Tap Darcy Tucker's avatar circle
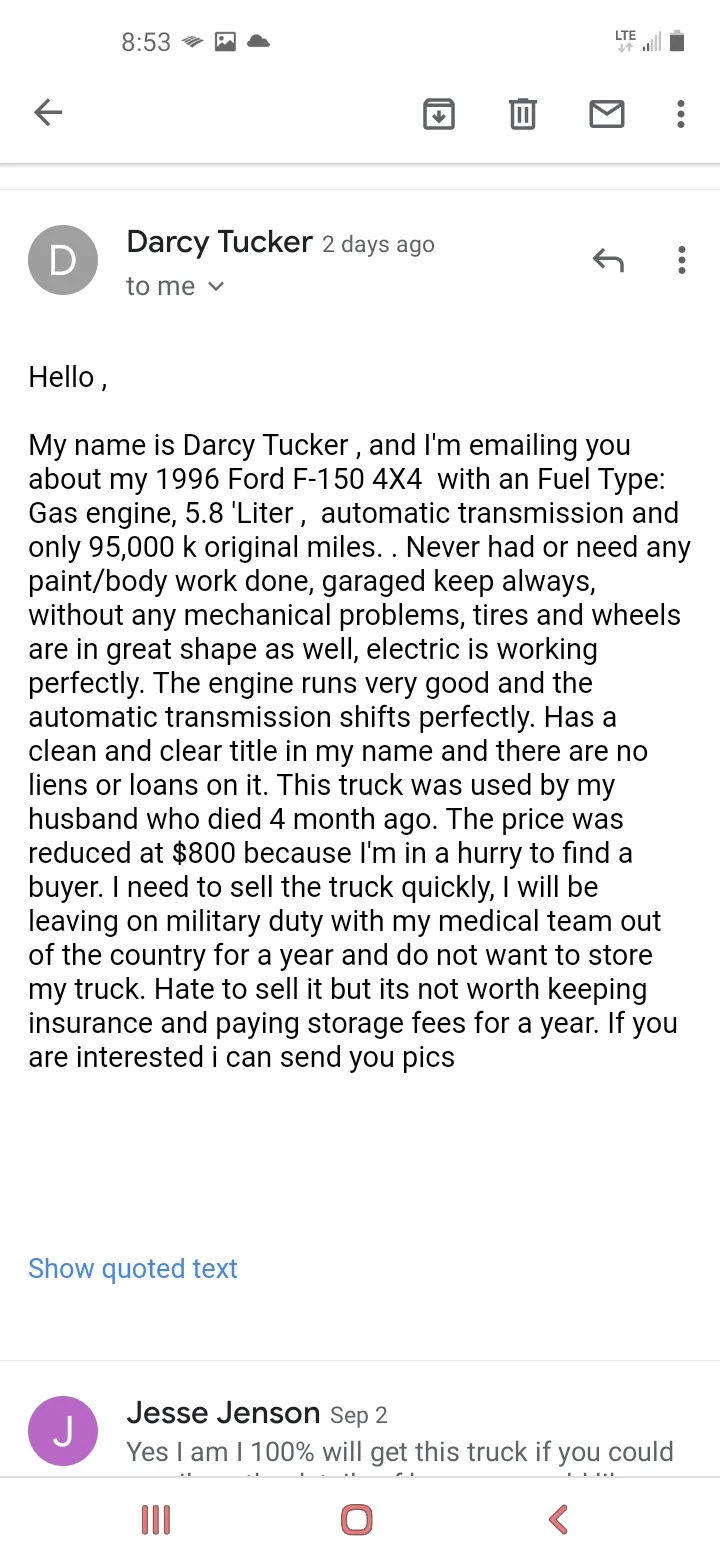Screen dimensions: 720x1560 (x=63, y=260)
